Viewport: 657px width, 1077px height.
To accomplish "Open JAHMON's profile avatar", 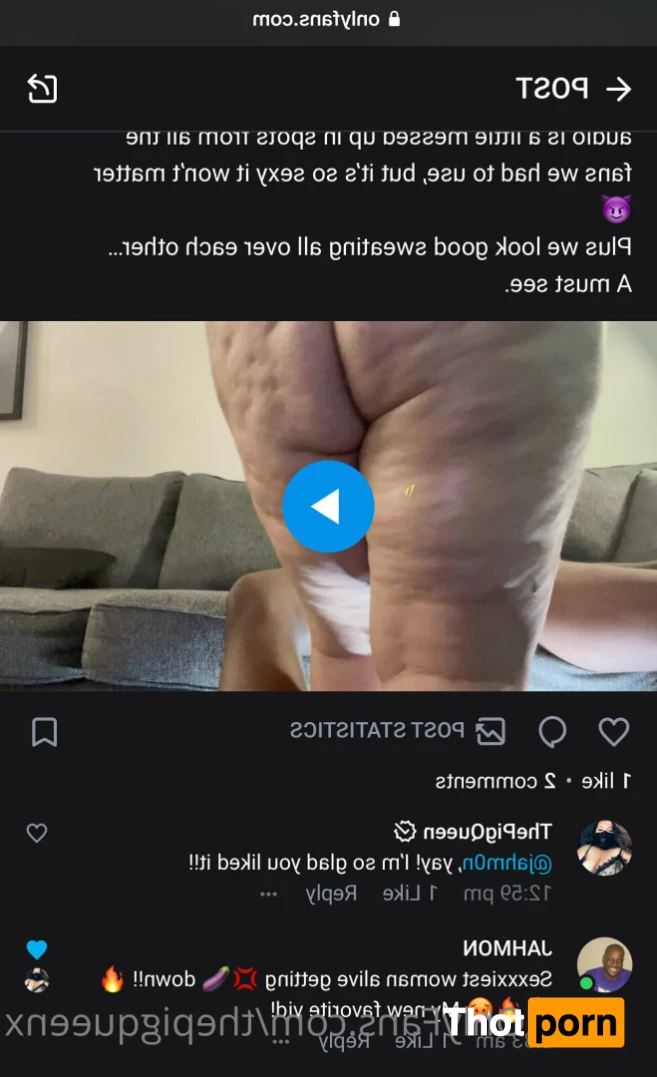I will coord(604,964).
